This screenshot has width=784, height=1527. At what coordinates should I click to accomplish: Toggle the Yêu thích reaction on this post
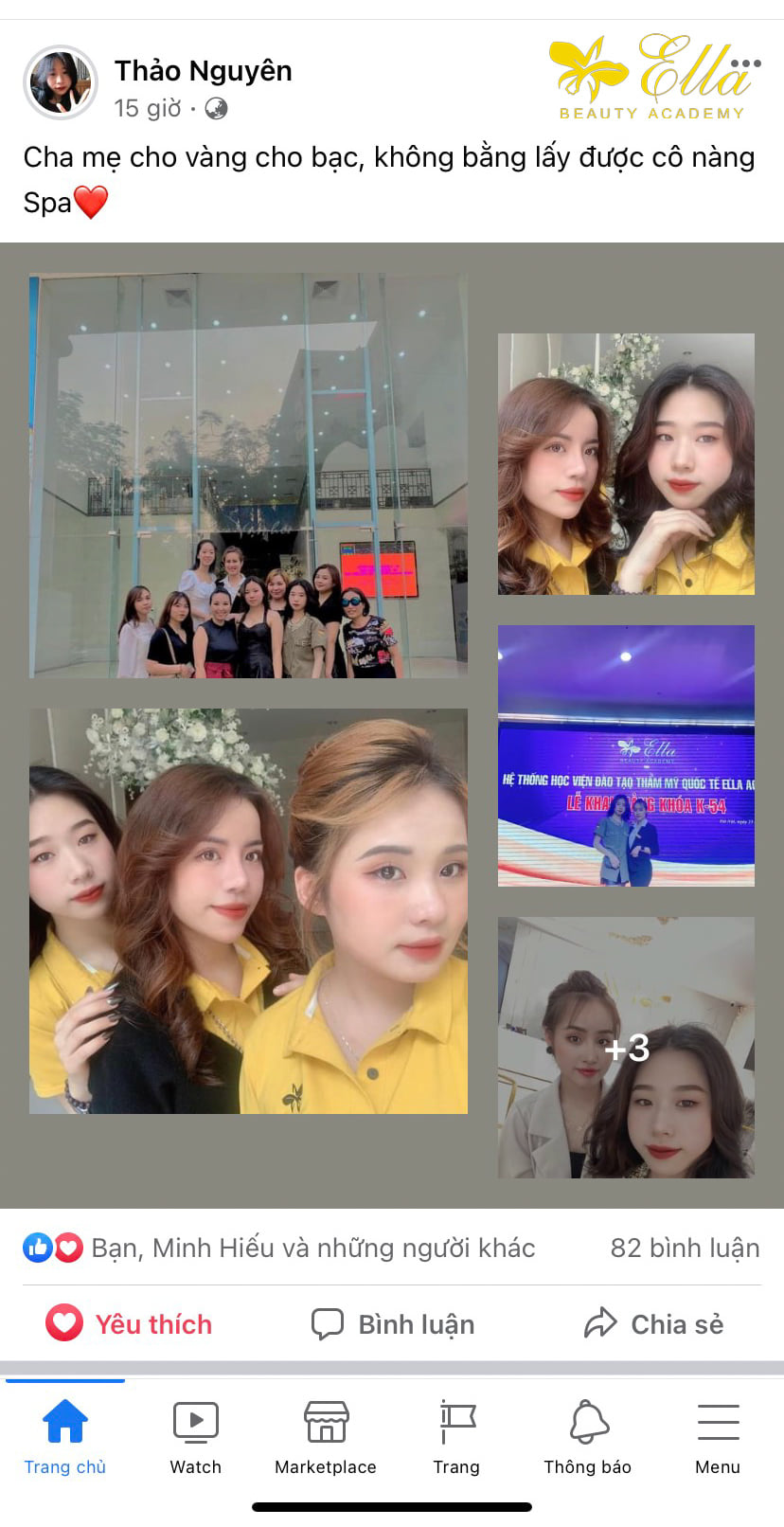coord(130,1323)
